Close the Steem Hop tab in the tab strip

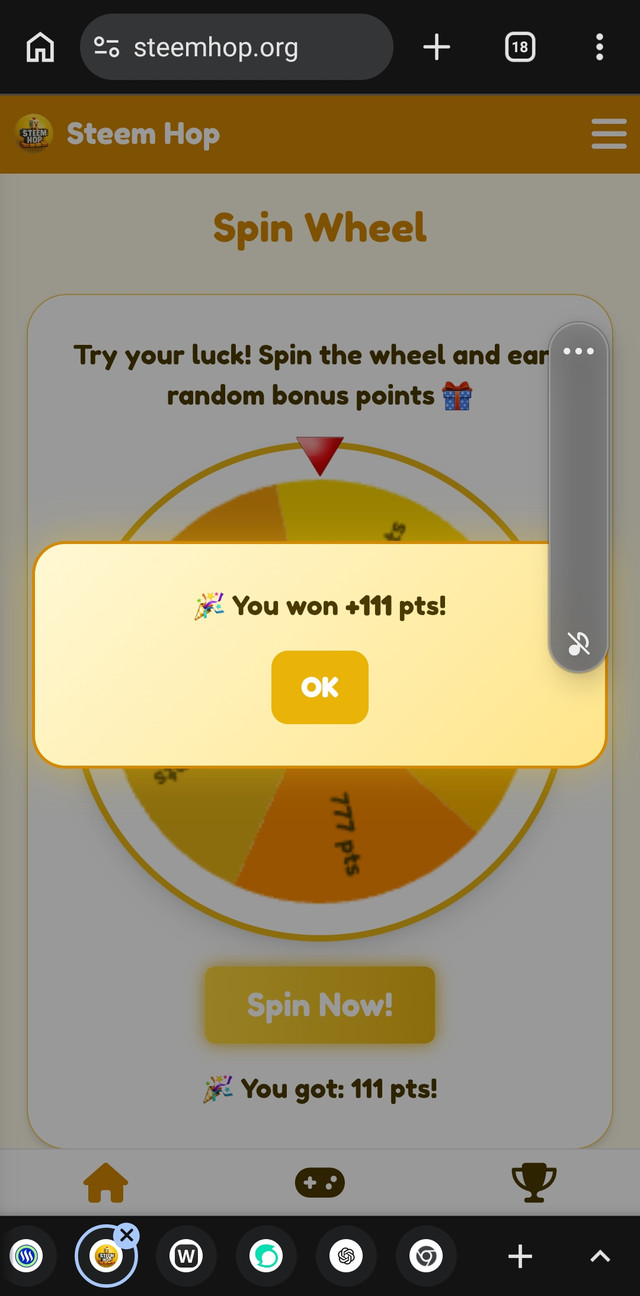coord(126,1235)
